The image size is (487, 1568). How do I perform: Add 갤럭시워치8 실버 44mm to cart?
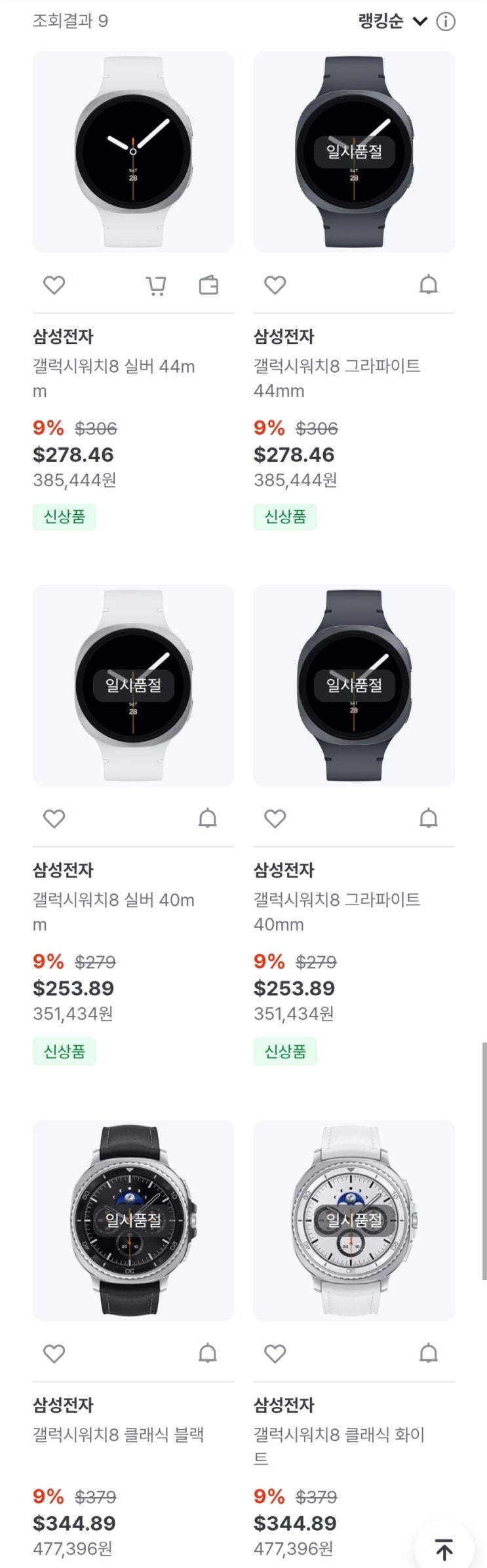(156, 286)
